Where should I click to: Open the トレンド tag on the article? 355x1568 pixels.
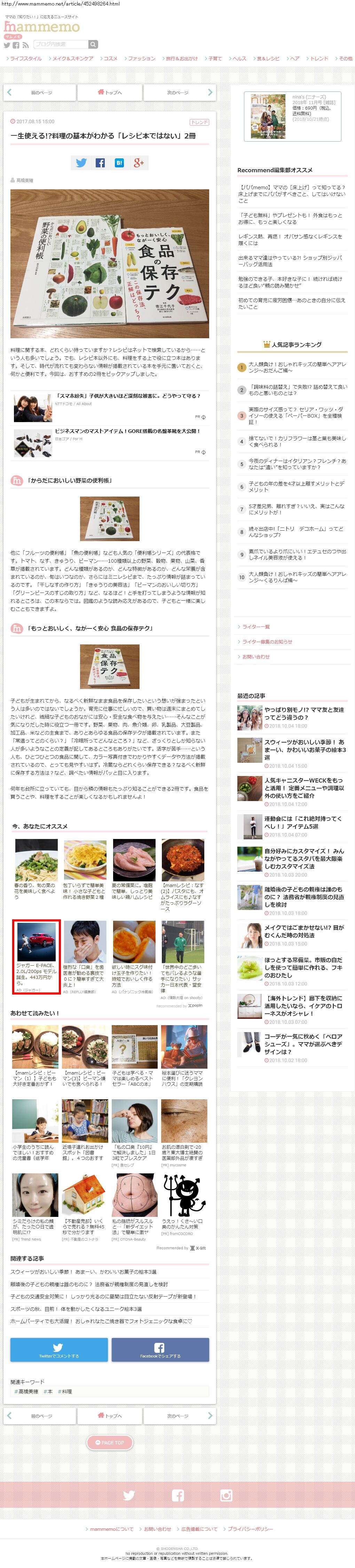pyautogui.click(x=199, y=122)
